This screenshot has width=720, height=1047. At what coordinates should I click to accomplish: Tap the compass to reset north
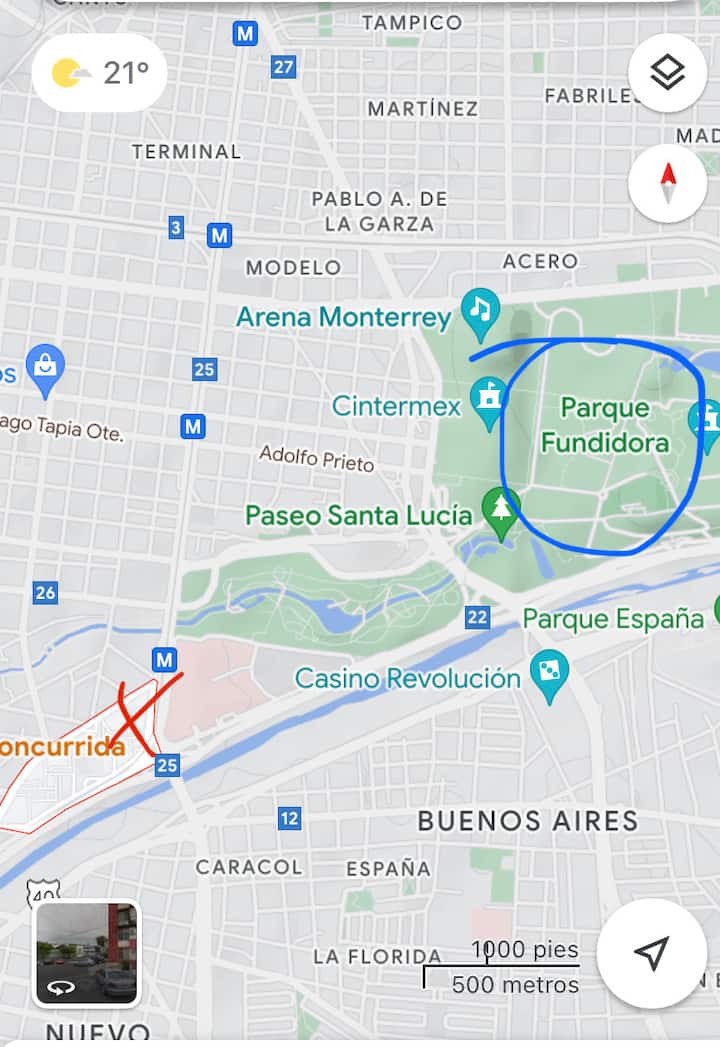(x=668, y=183)
